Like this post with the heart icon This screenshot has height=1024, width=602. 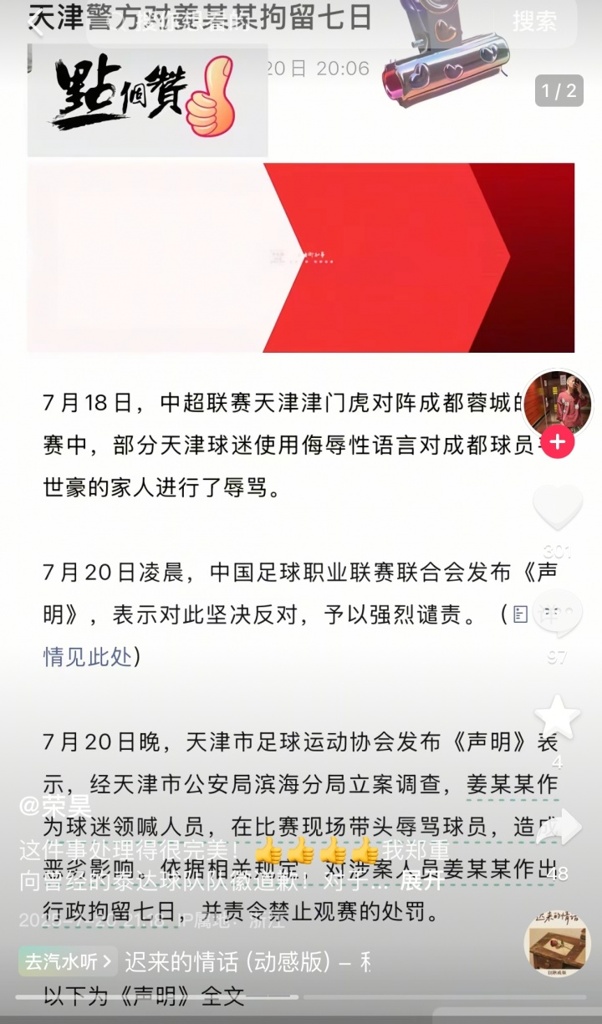tap(557, 507)
